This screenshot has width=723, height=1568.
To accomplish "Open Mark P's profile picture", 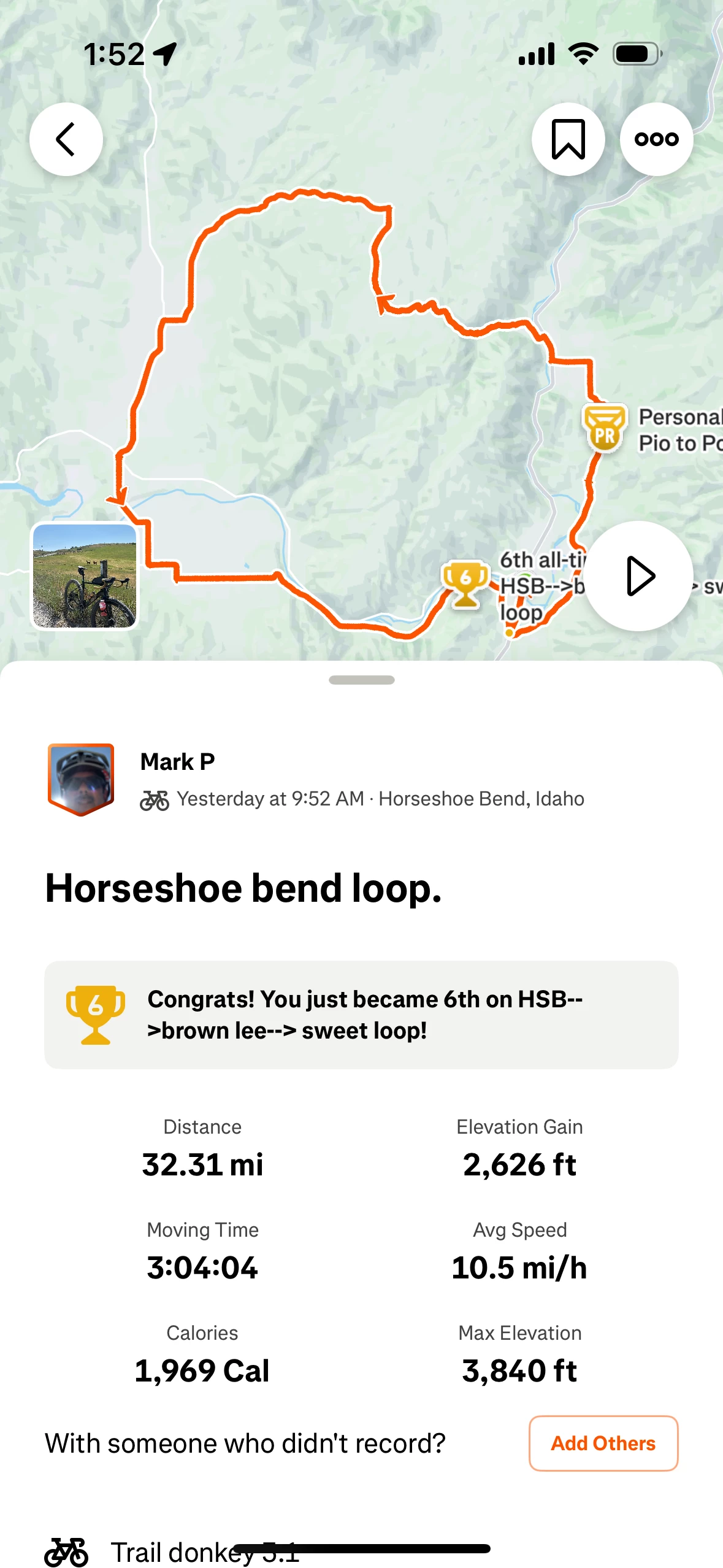I will pyautogui.click(x=81, y=779).
